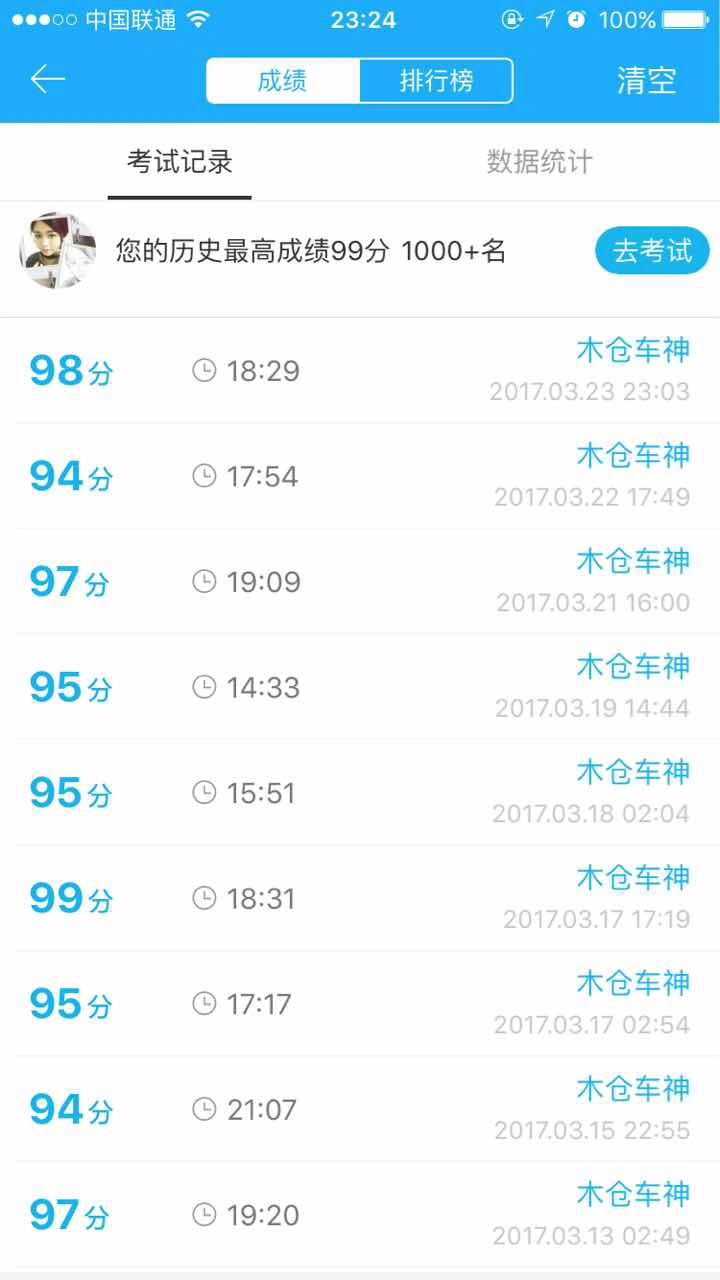Select the 成绩 segment
Screen dimensions: 720x1280
283,81
